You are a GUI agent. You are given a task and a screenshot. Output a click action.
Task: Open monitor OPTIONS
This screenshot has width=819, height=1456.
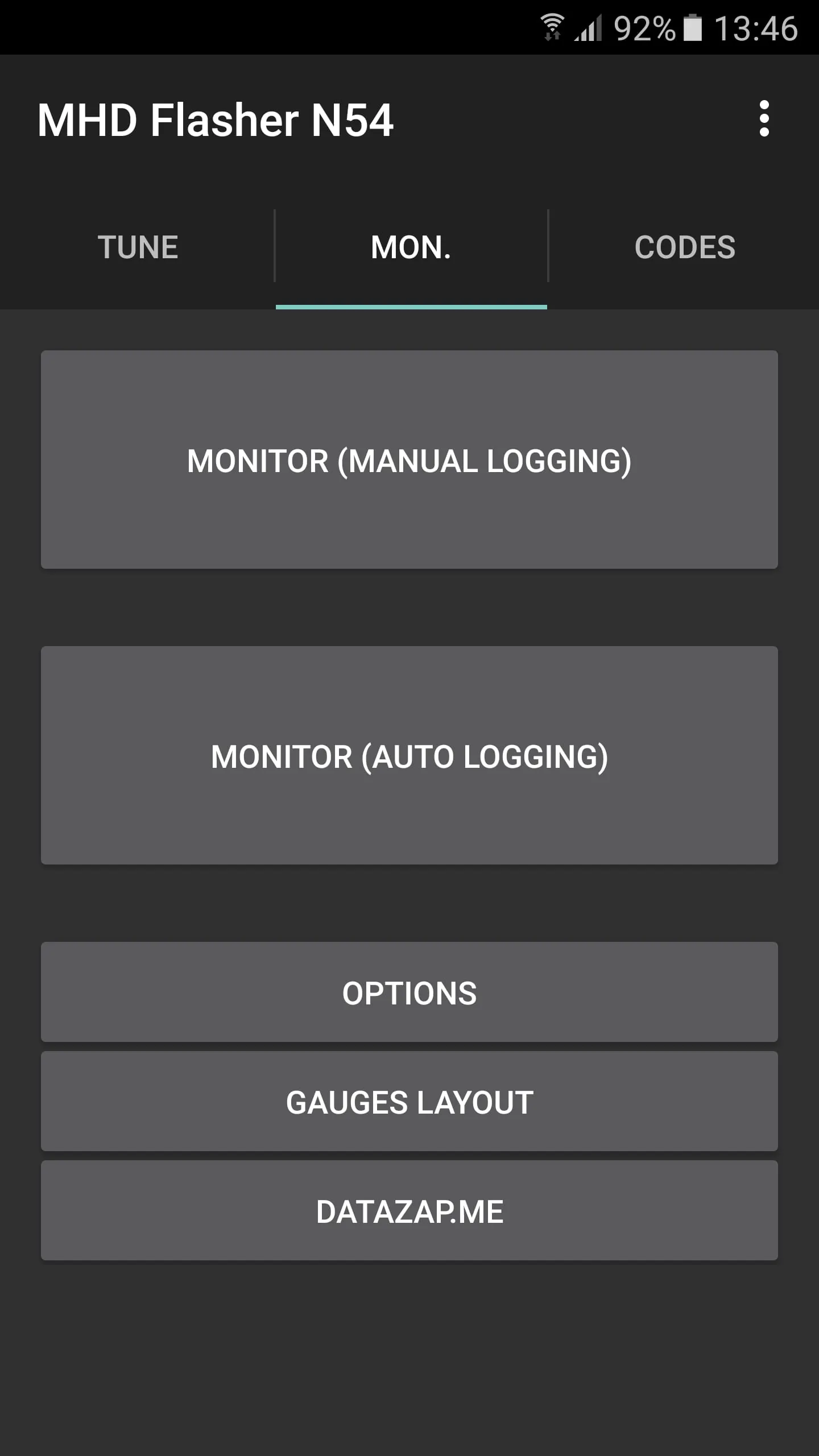(409, 992)
